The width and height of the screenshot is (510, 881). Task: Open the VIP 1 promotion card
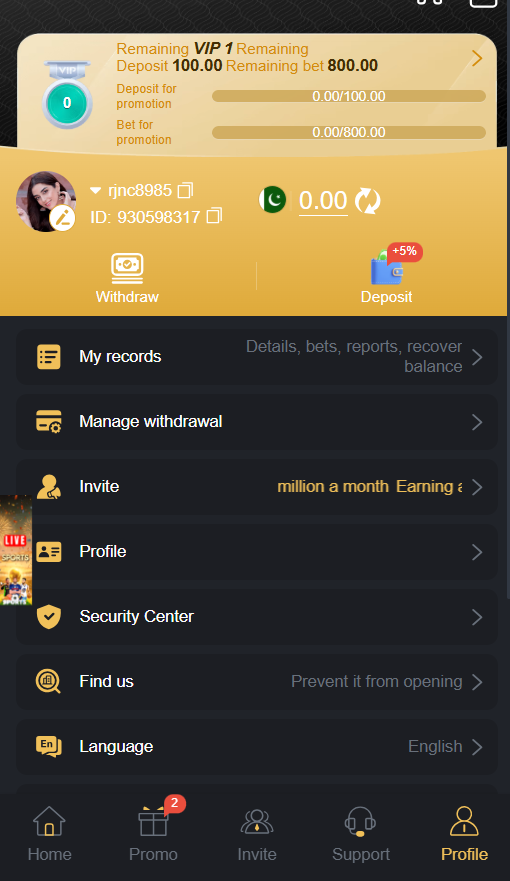point(257,94)
